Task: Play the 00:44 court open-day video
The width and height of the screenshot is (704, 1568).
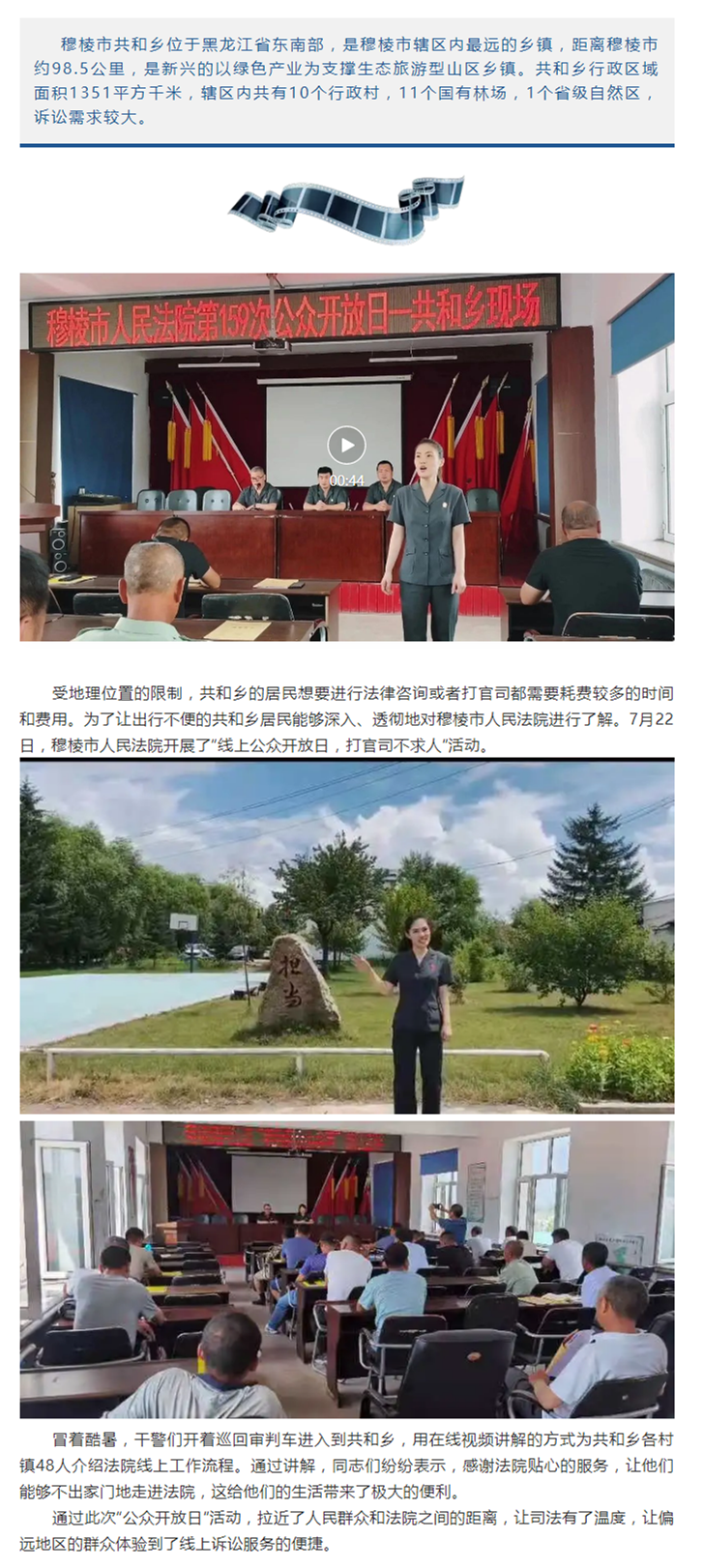Action: pos(346,446)
